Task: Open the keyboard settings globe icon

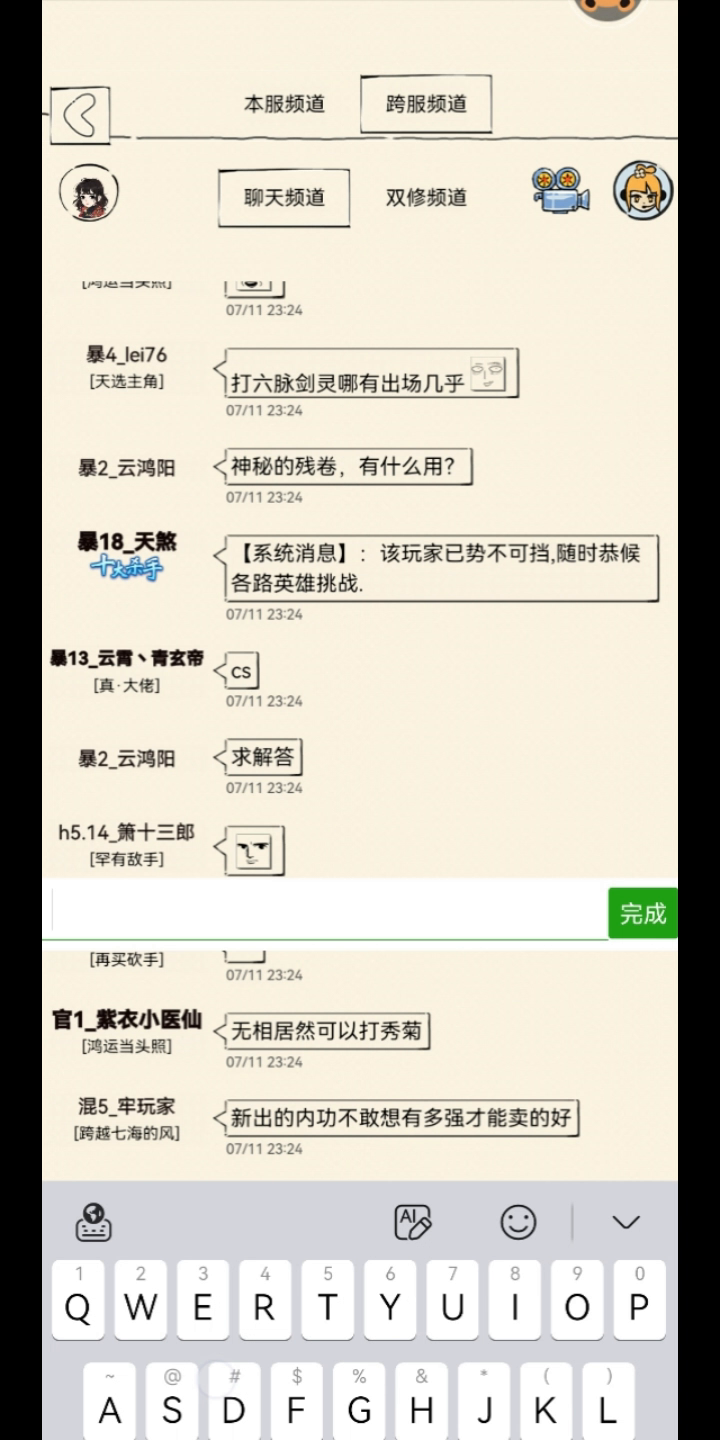Action: (94, 1222)
